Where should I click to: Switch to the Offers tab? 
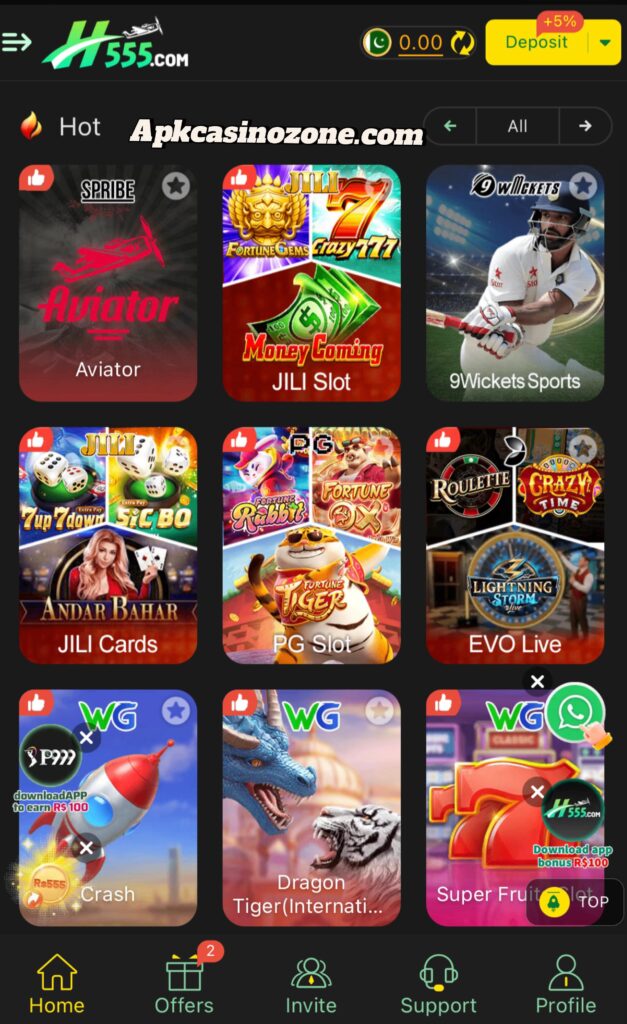184,985
